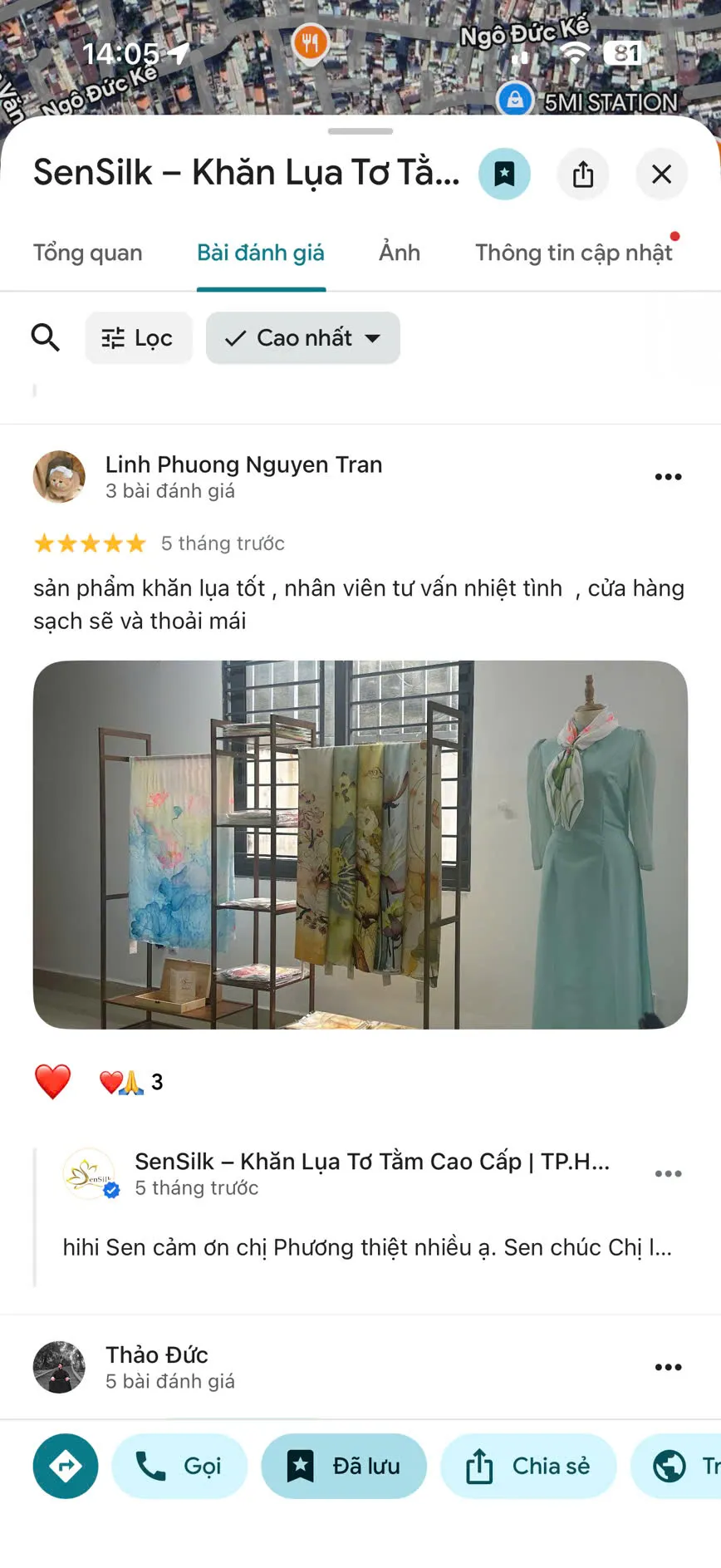
Task: Expand SenSilk's truncated reply text
Action: (367, 1247)
